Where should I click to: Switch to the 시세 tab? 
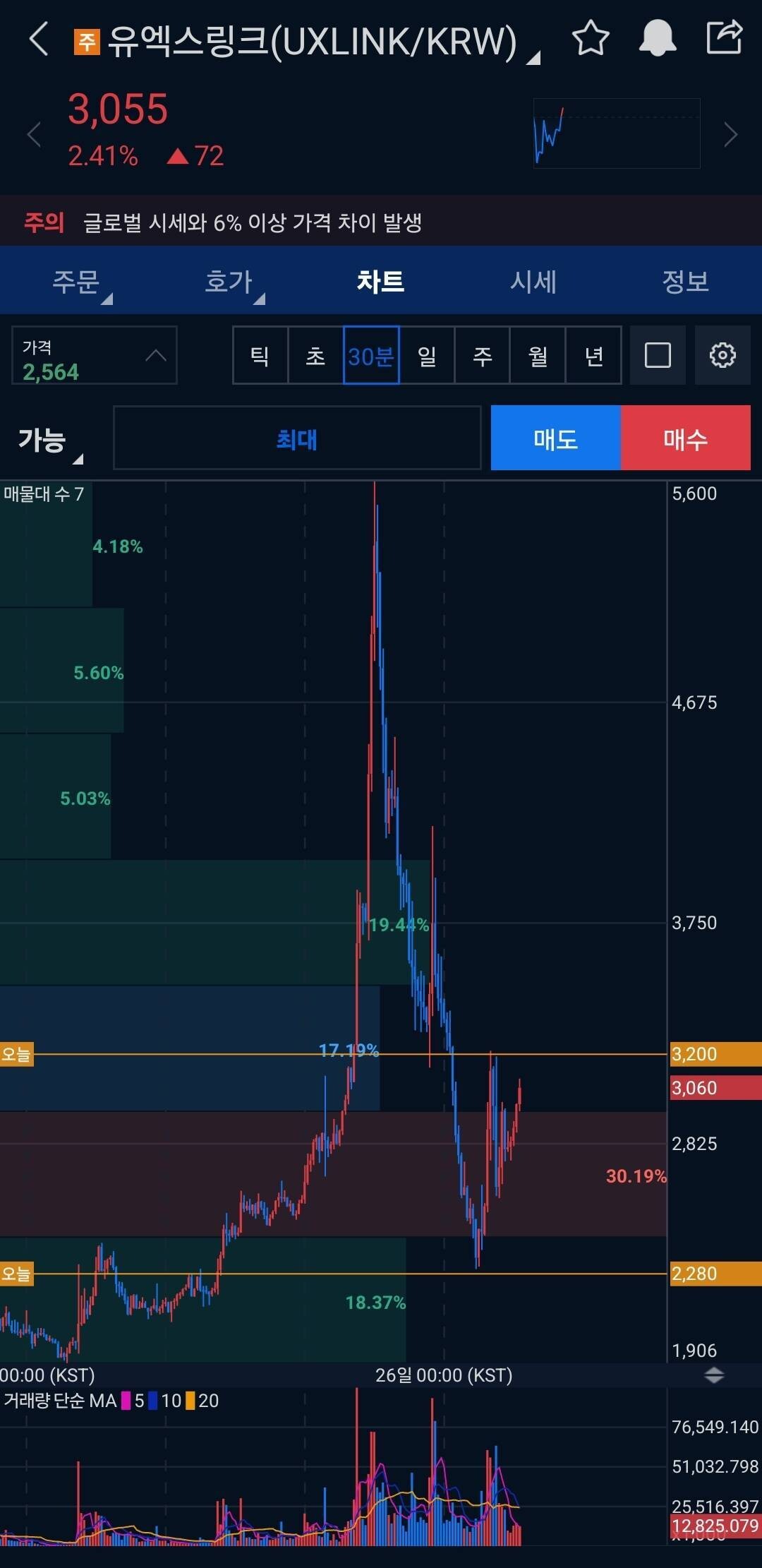pyautogui.click(x=533, y=282)
